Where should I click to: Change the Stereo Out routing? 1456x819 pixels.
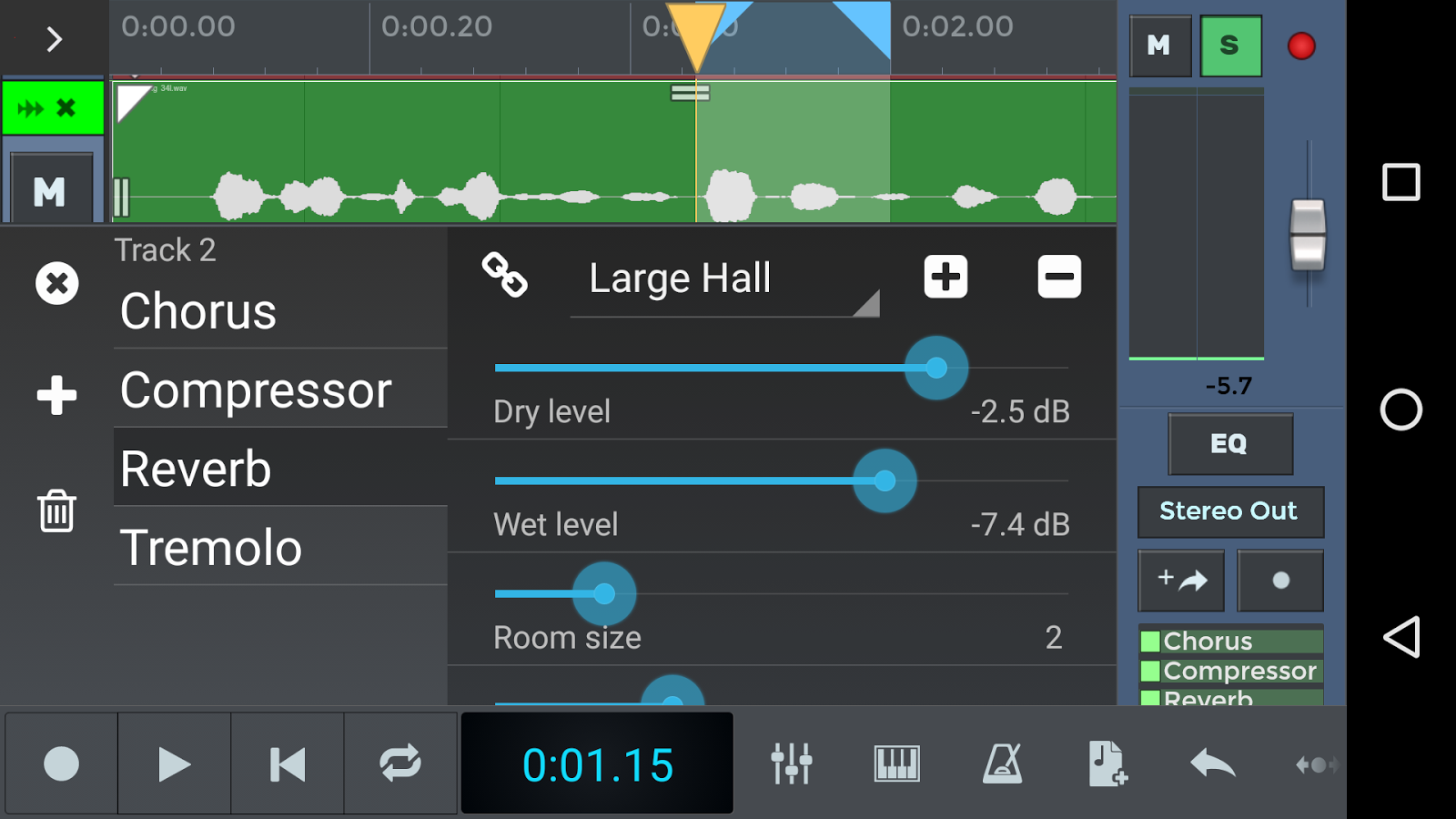1229,511
